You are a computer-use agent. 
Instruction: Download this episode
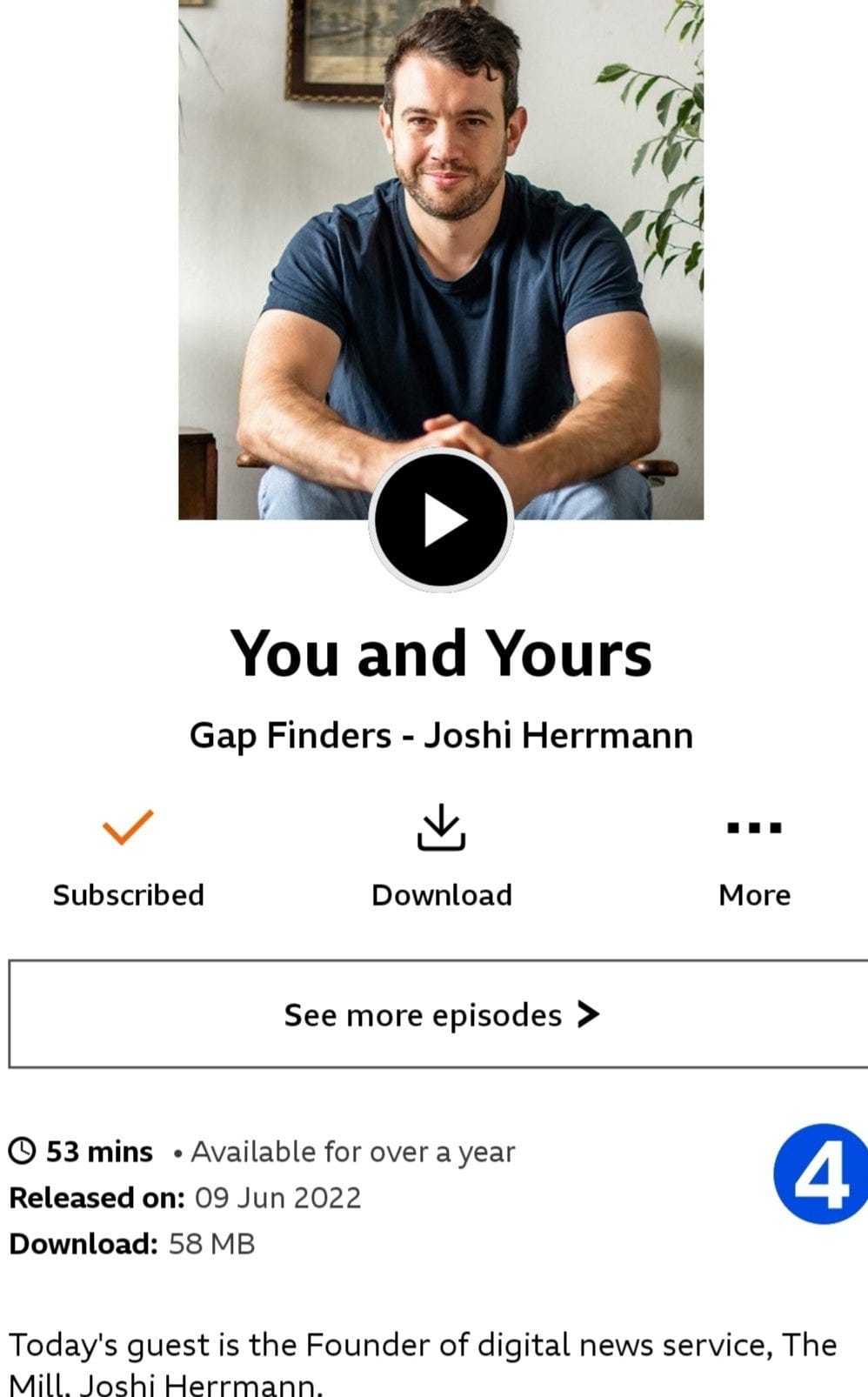441,855
